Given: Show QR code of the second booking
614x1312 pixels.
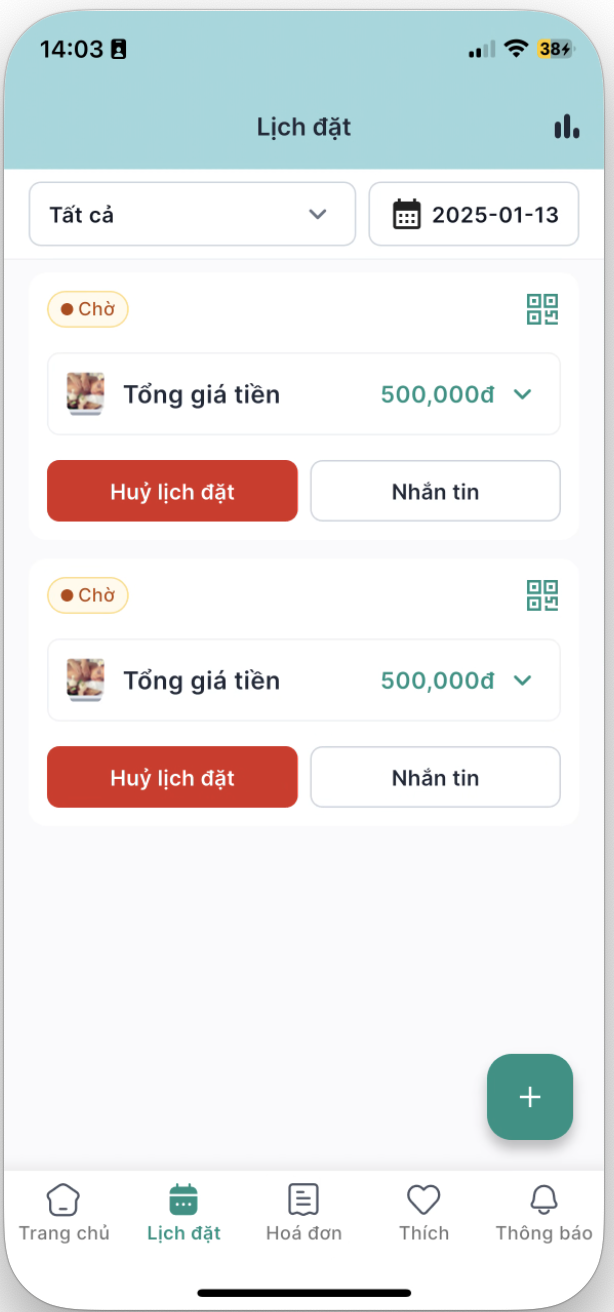Looking at the screenshot, I should 542,595.
